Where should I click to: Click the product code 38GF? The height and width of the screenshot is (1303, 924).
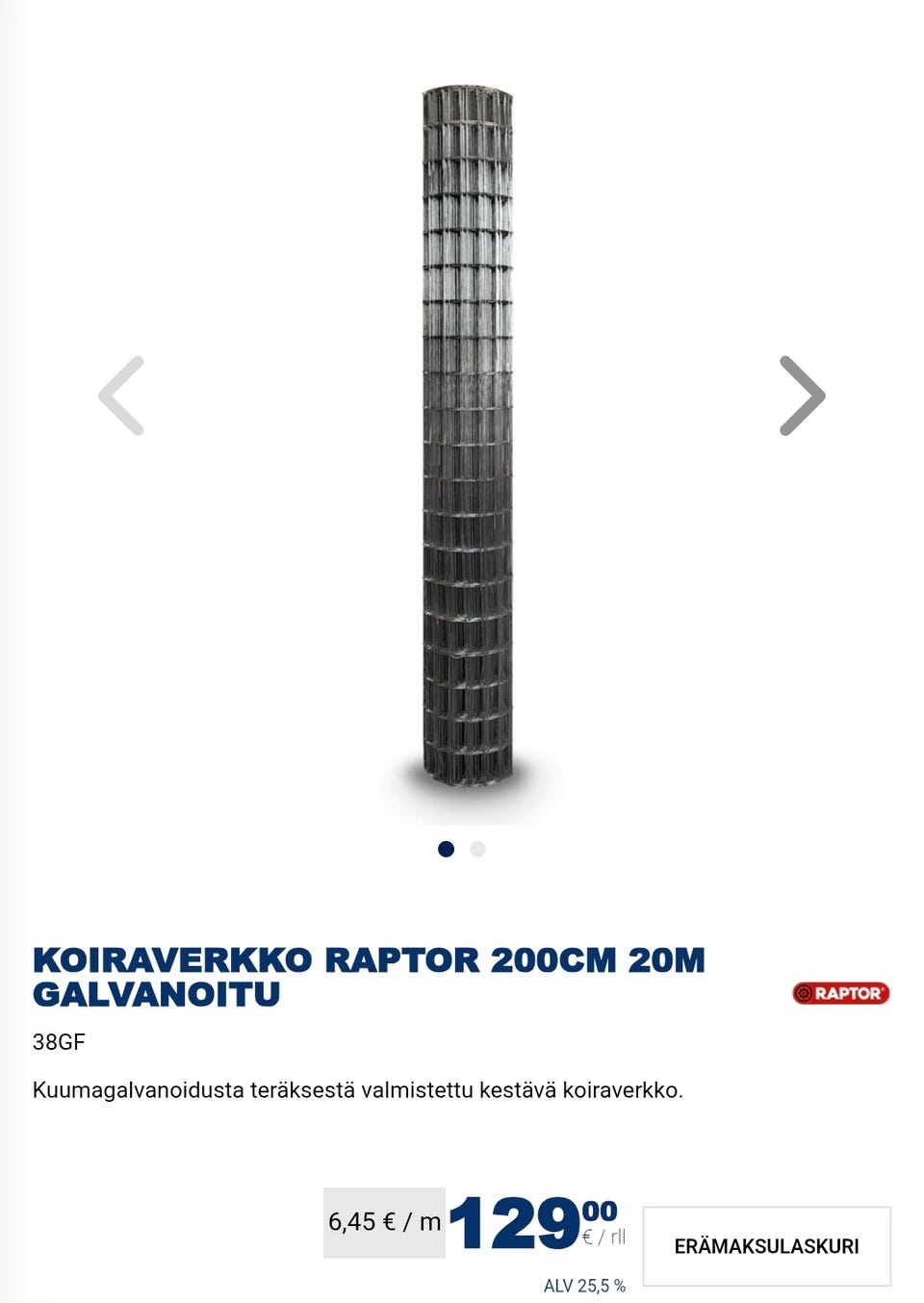(x=59, y=1042)
